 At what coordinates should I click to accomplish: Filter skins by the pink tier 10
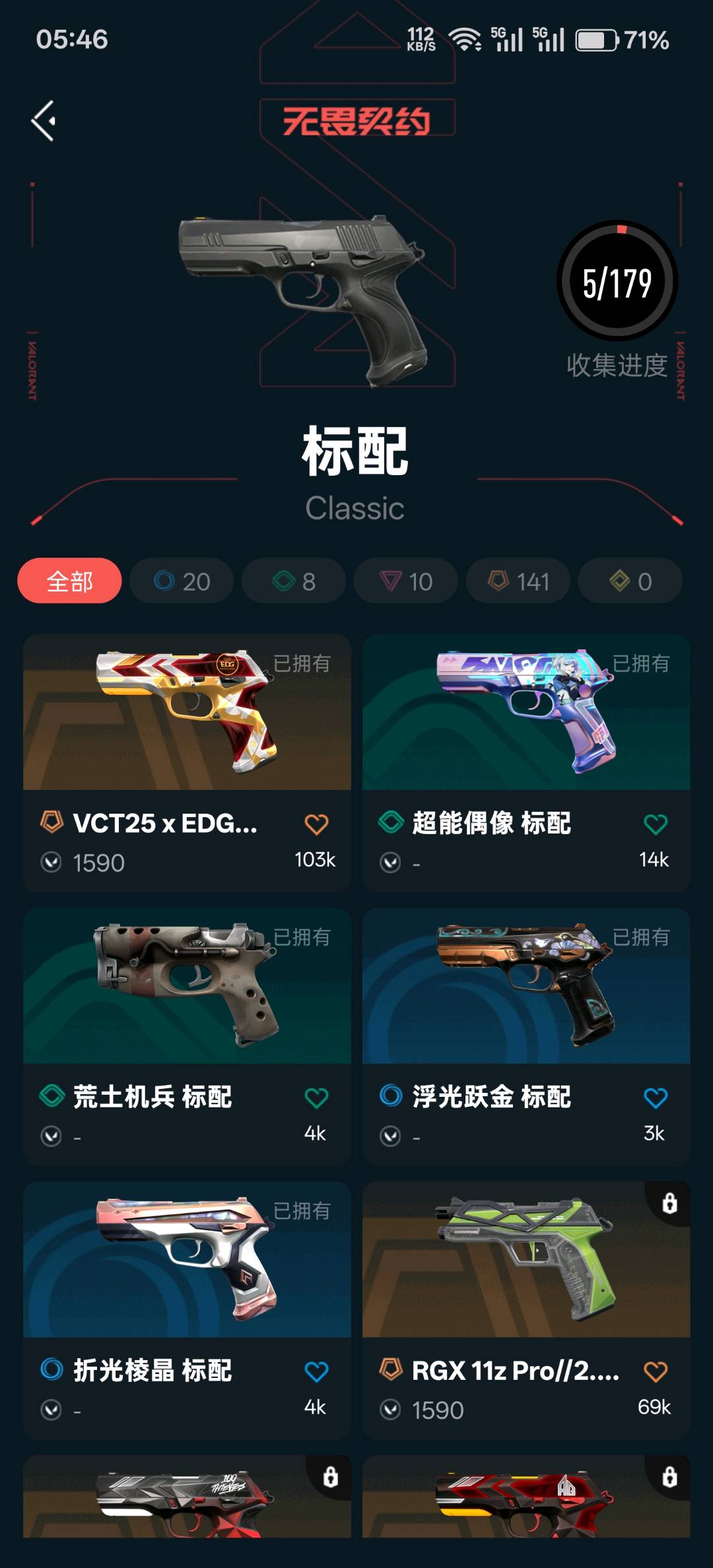click(406, 581)
